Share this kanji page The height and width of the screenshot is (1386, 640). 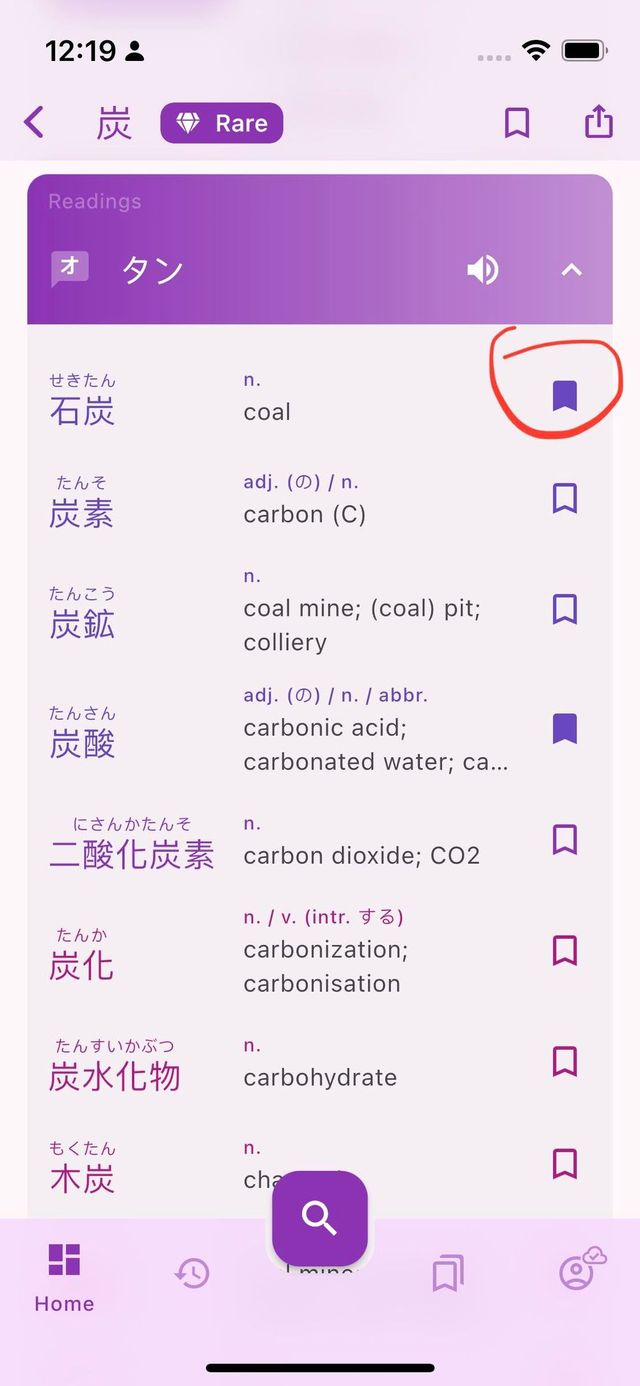[597, 122]
